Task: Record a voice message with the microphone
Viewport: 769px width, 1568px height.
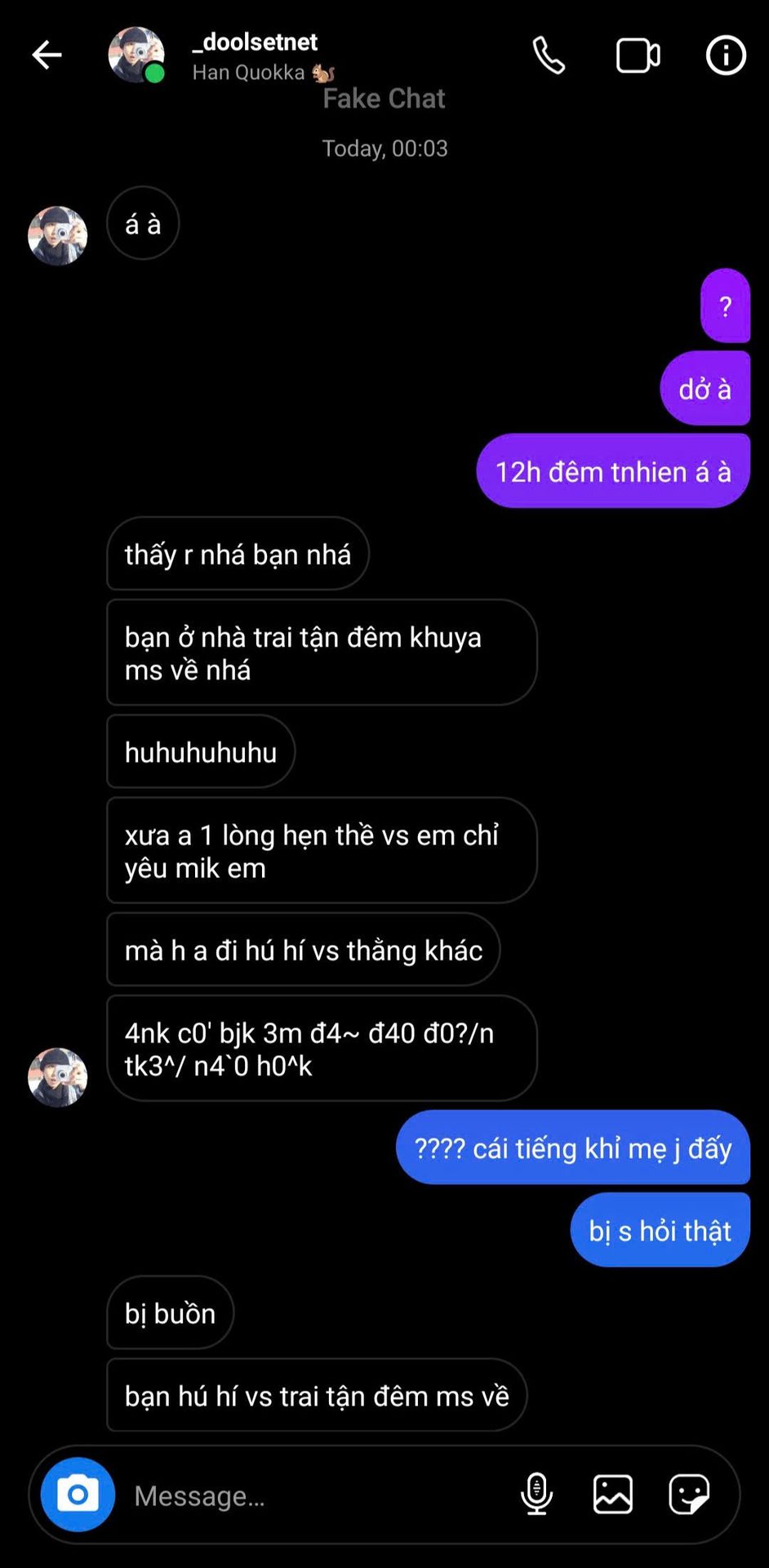Action: tap(536, 1494)
